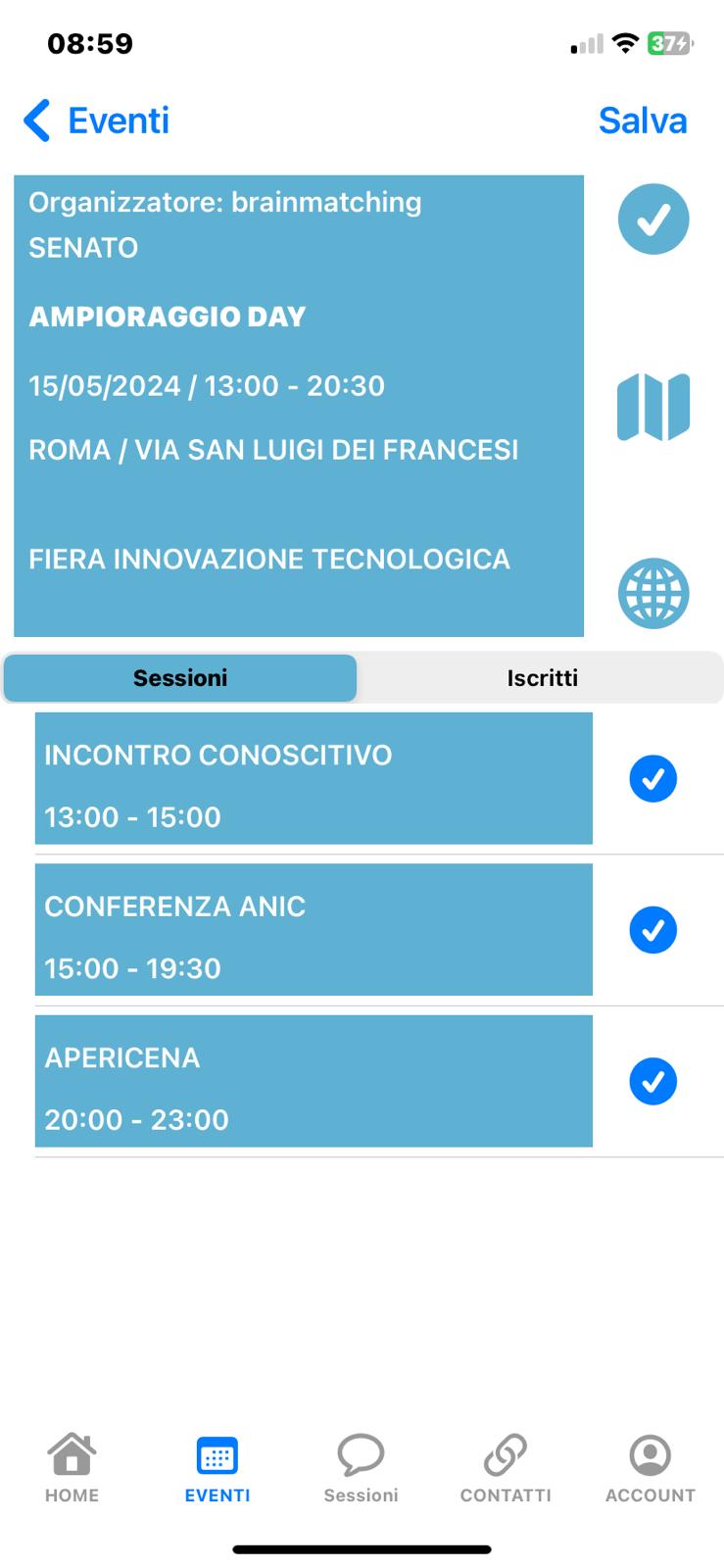Open the event website globe icon

click(x=653, y=593)
